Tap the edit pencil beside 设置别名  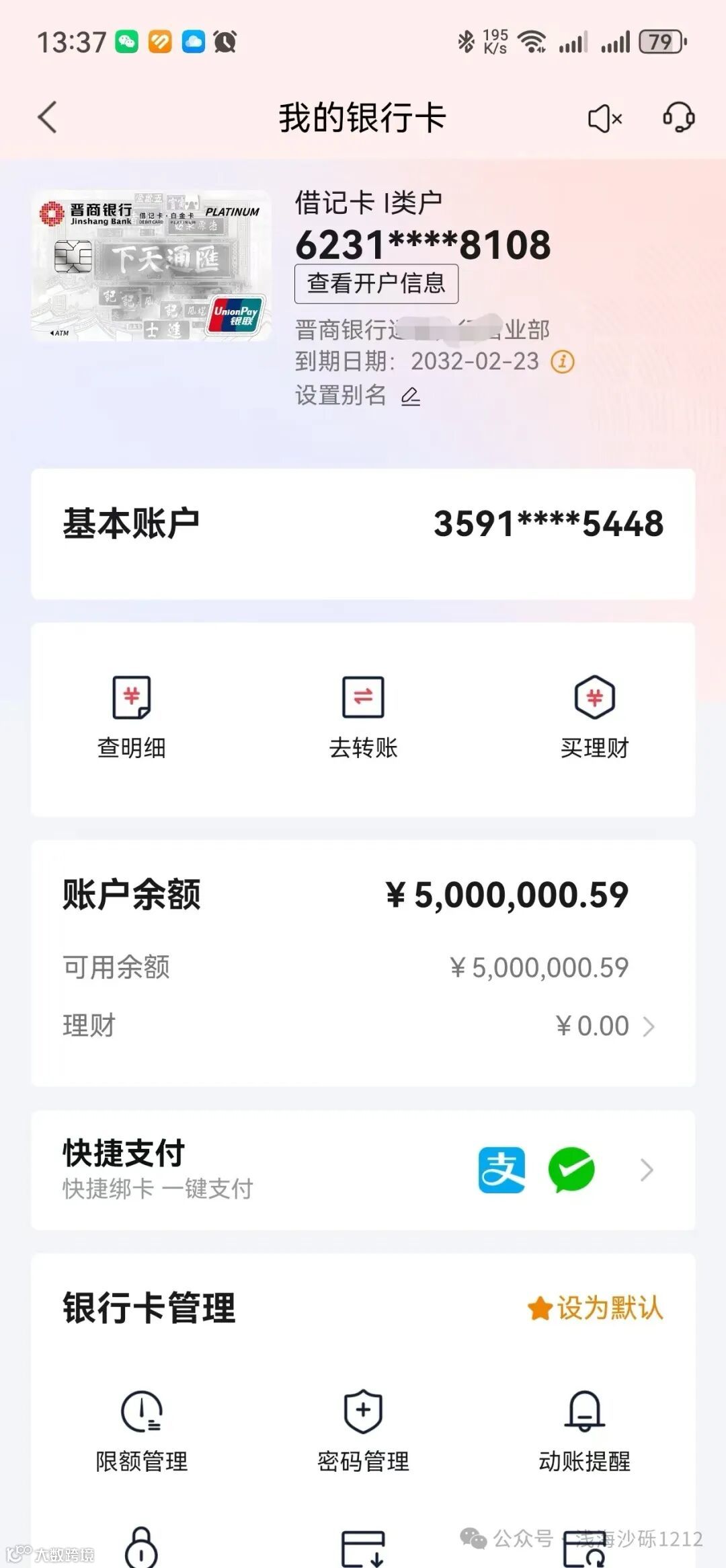[x=411, y=396]
